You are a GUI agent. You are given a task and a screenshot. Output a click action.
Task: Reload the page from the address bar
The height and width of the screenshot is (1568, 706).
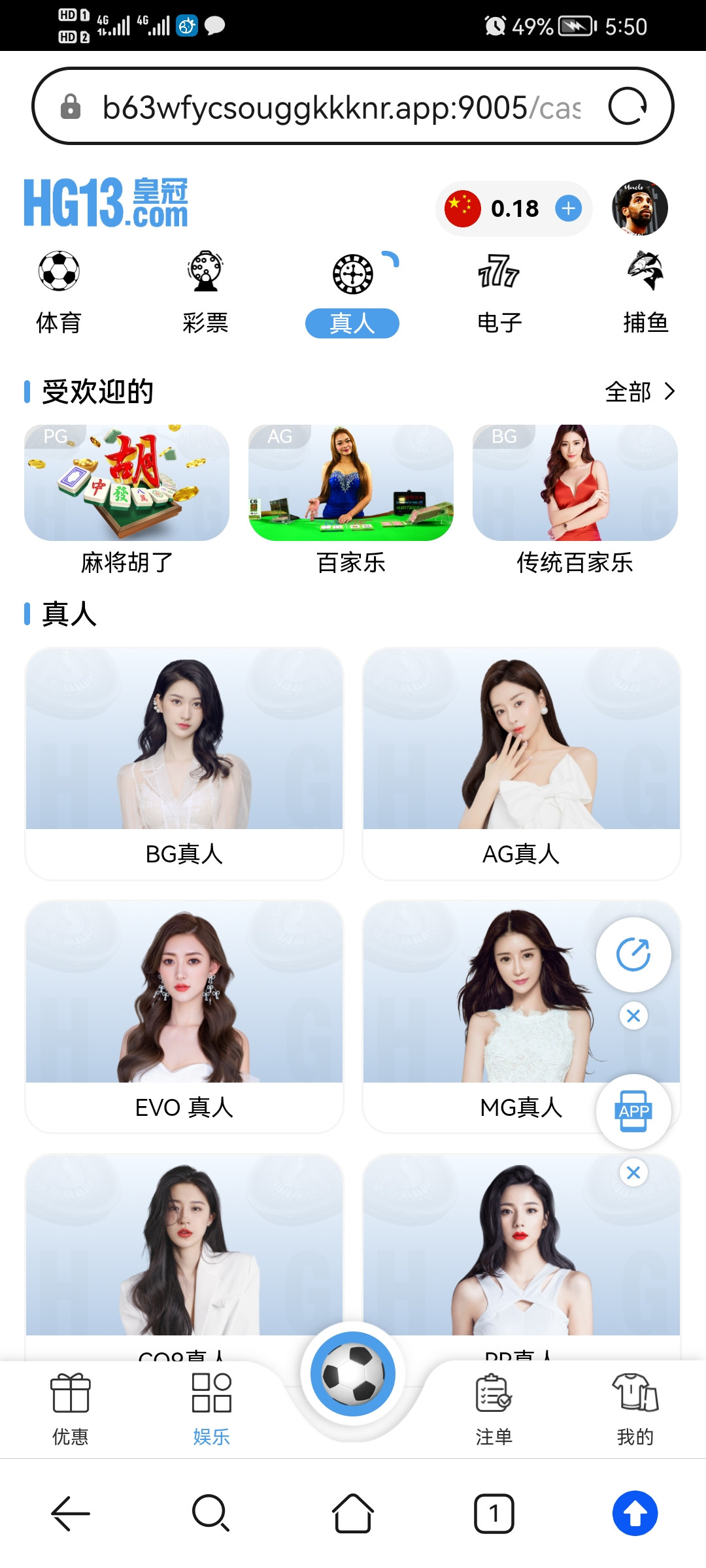coord(628,106)
